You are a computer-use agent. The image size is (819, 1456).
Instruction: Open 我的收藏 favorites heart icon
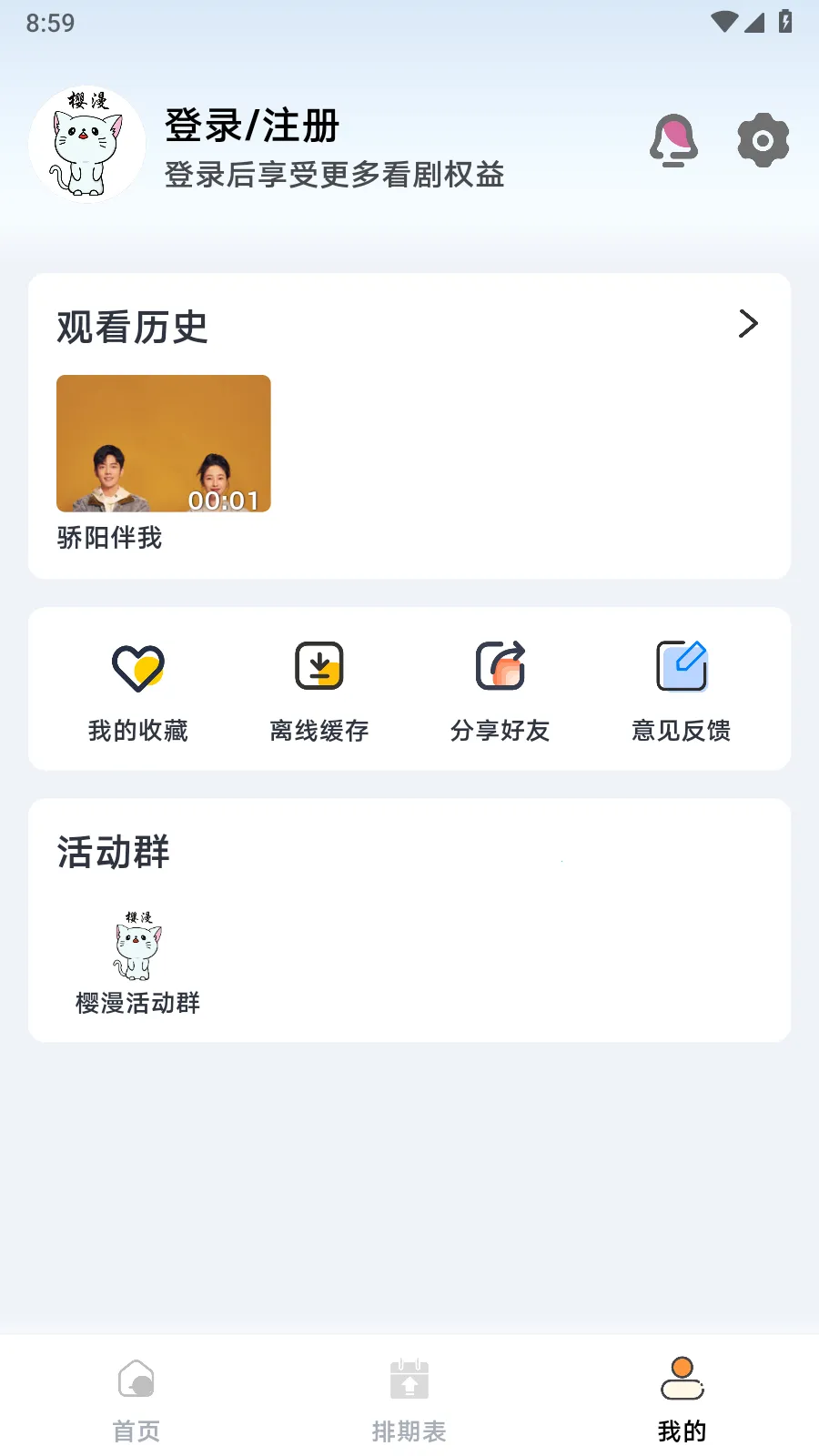(x=136, y=666)
